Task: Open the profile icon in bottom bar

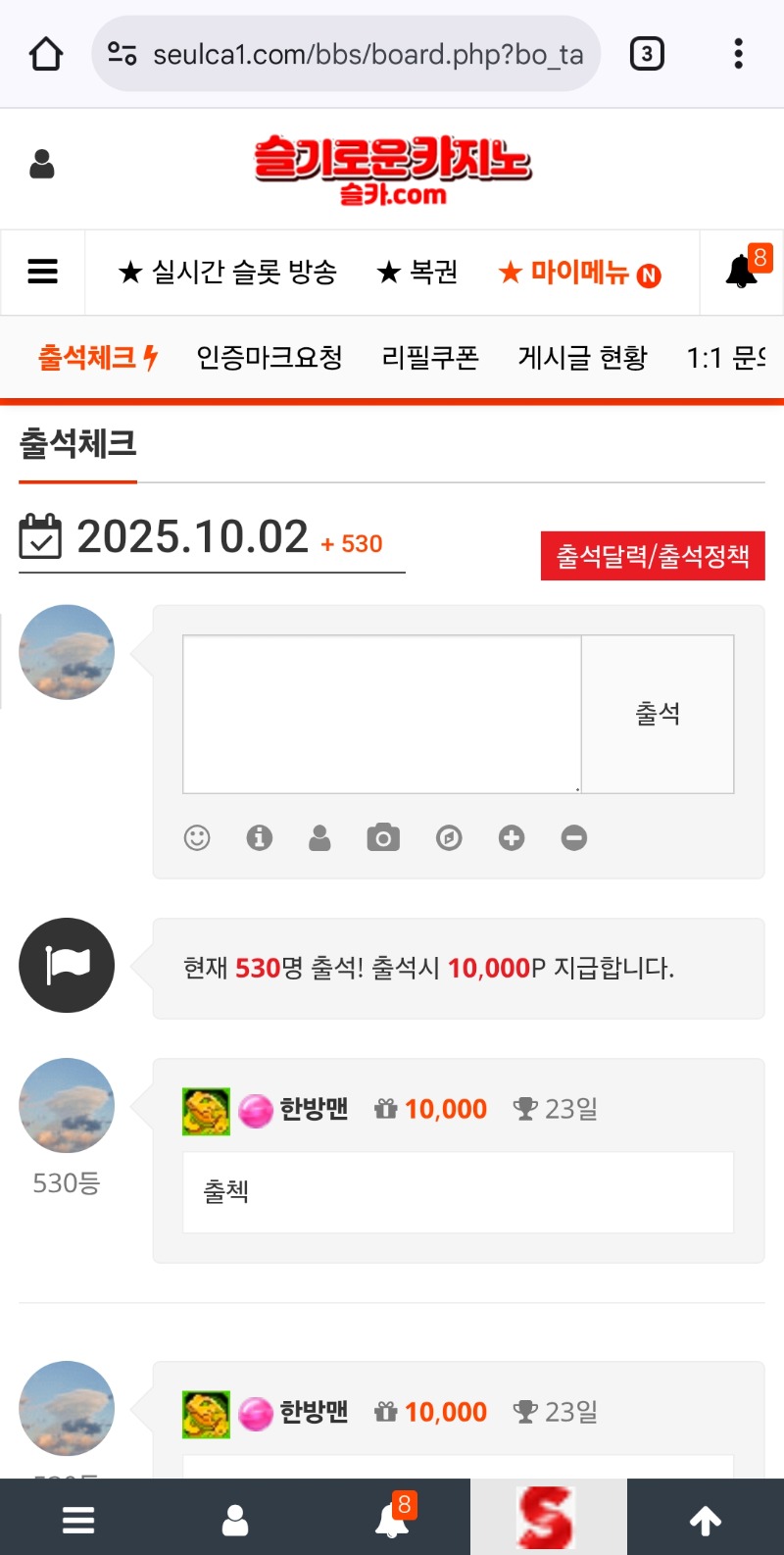Action: (x=235, y=1520)
